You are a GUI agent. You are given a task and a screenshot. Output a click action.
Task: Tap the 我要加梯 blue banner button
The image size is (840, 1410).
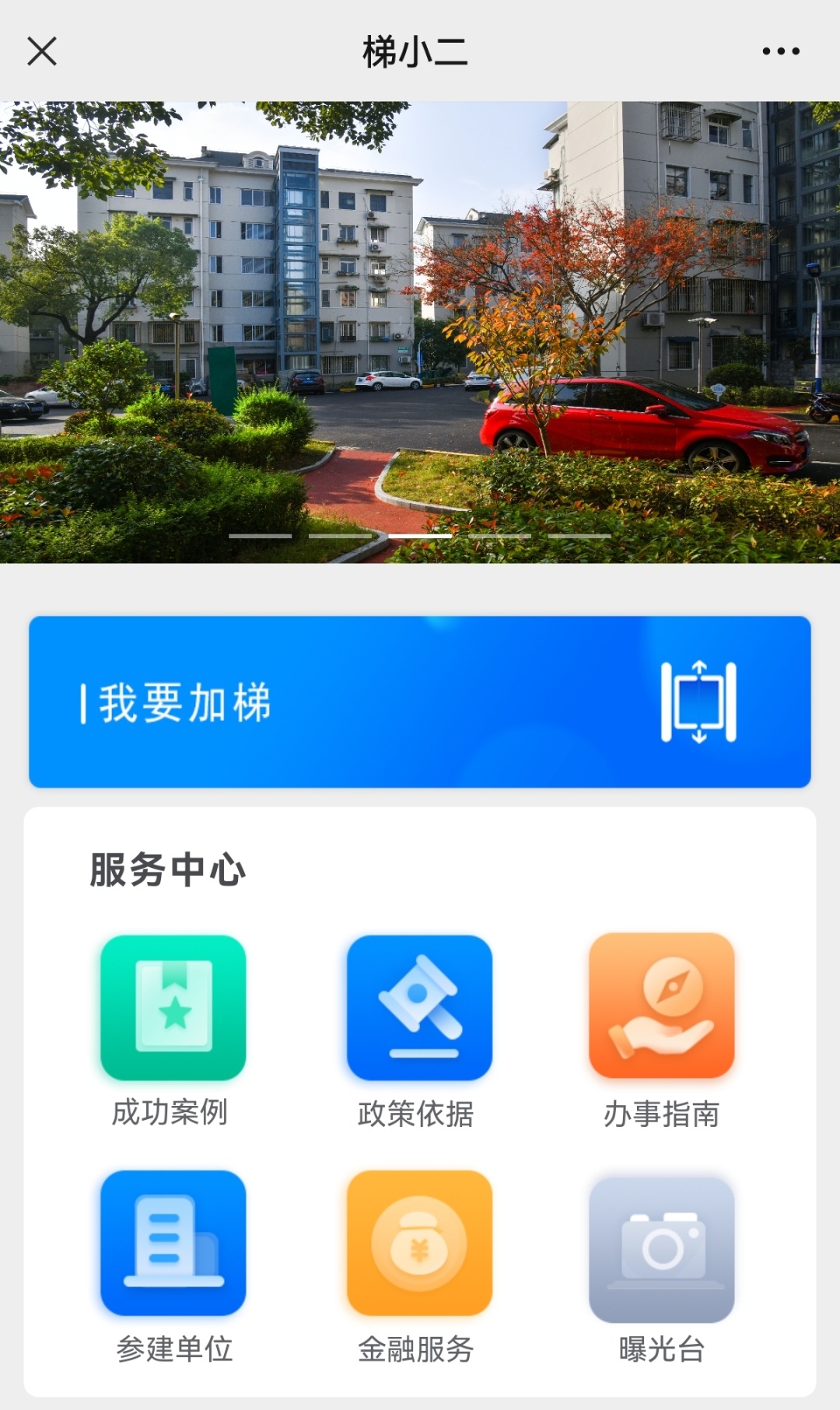[420, 702]
